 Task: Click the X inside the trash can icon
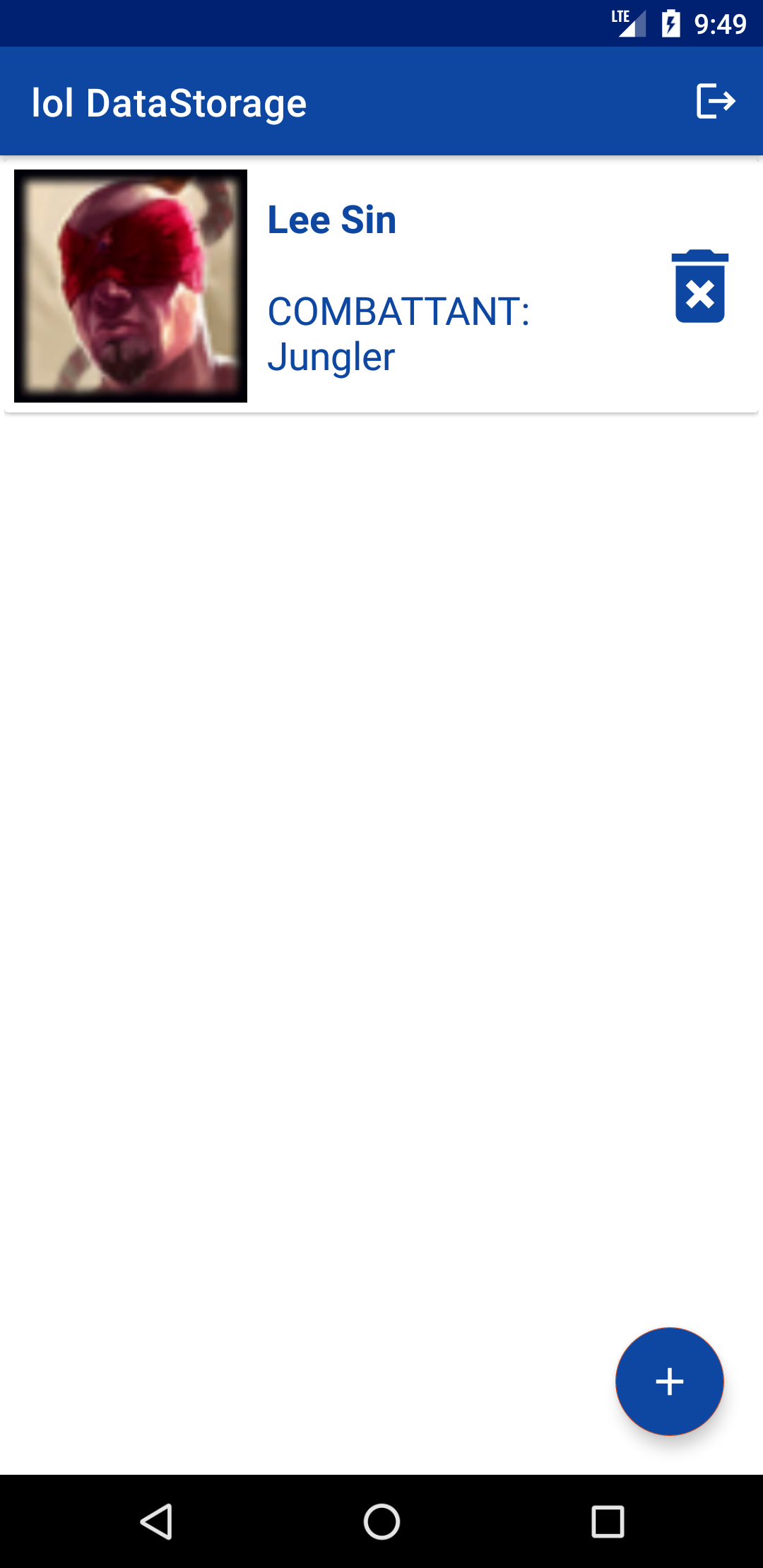click(x=699, y=293)
